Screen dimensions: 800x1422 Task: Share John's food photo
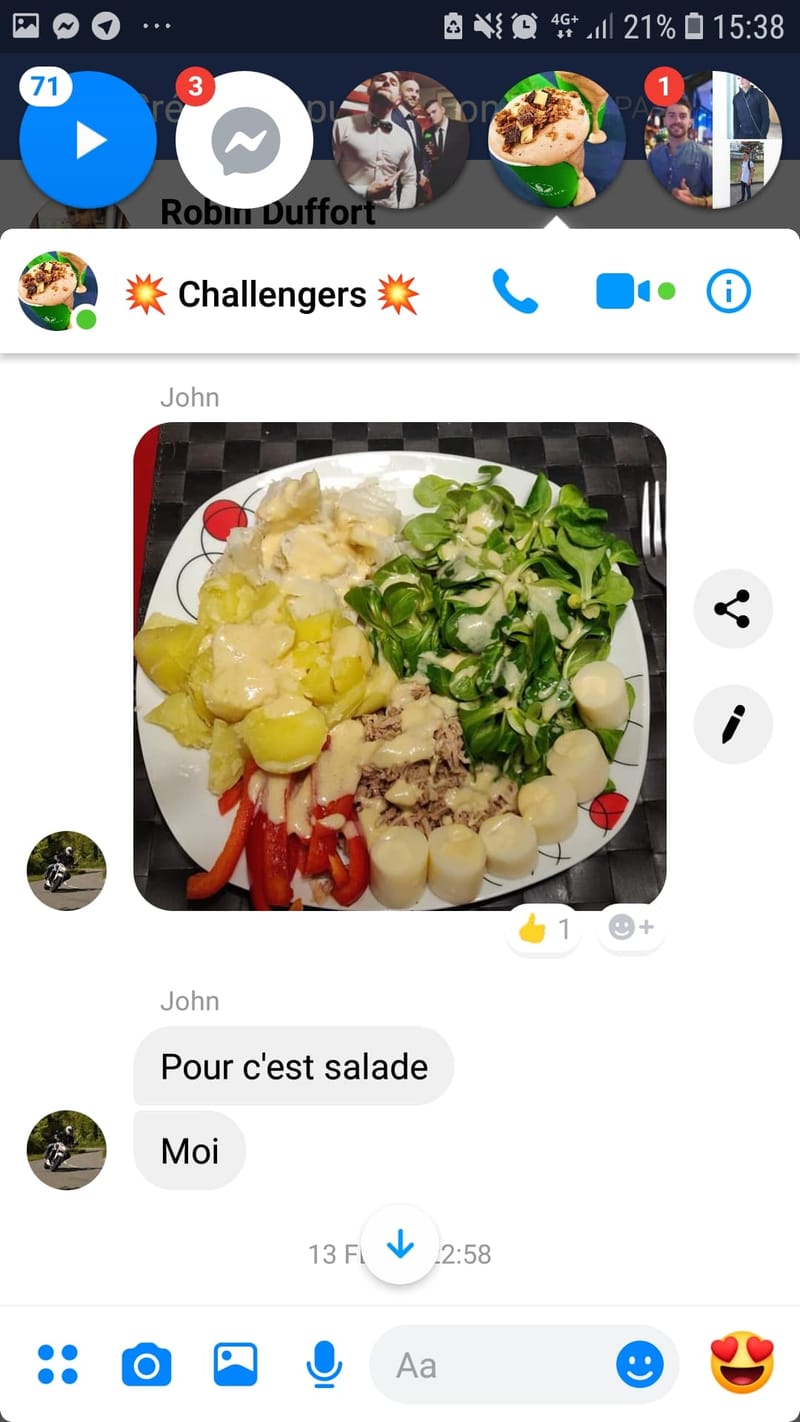coord(732,609)
